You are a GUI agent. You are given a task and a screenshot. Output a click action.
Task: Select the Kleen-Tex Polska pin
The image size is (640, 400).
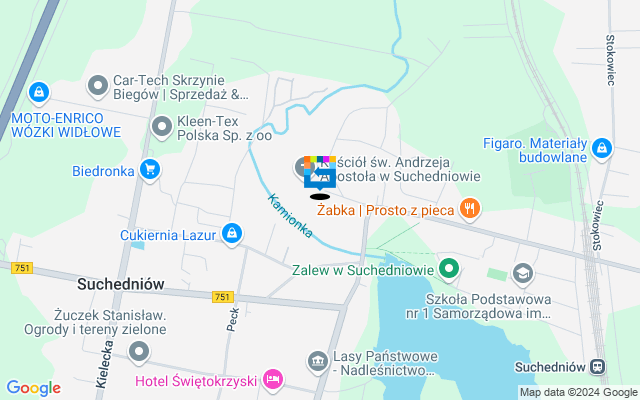162,126
